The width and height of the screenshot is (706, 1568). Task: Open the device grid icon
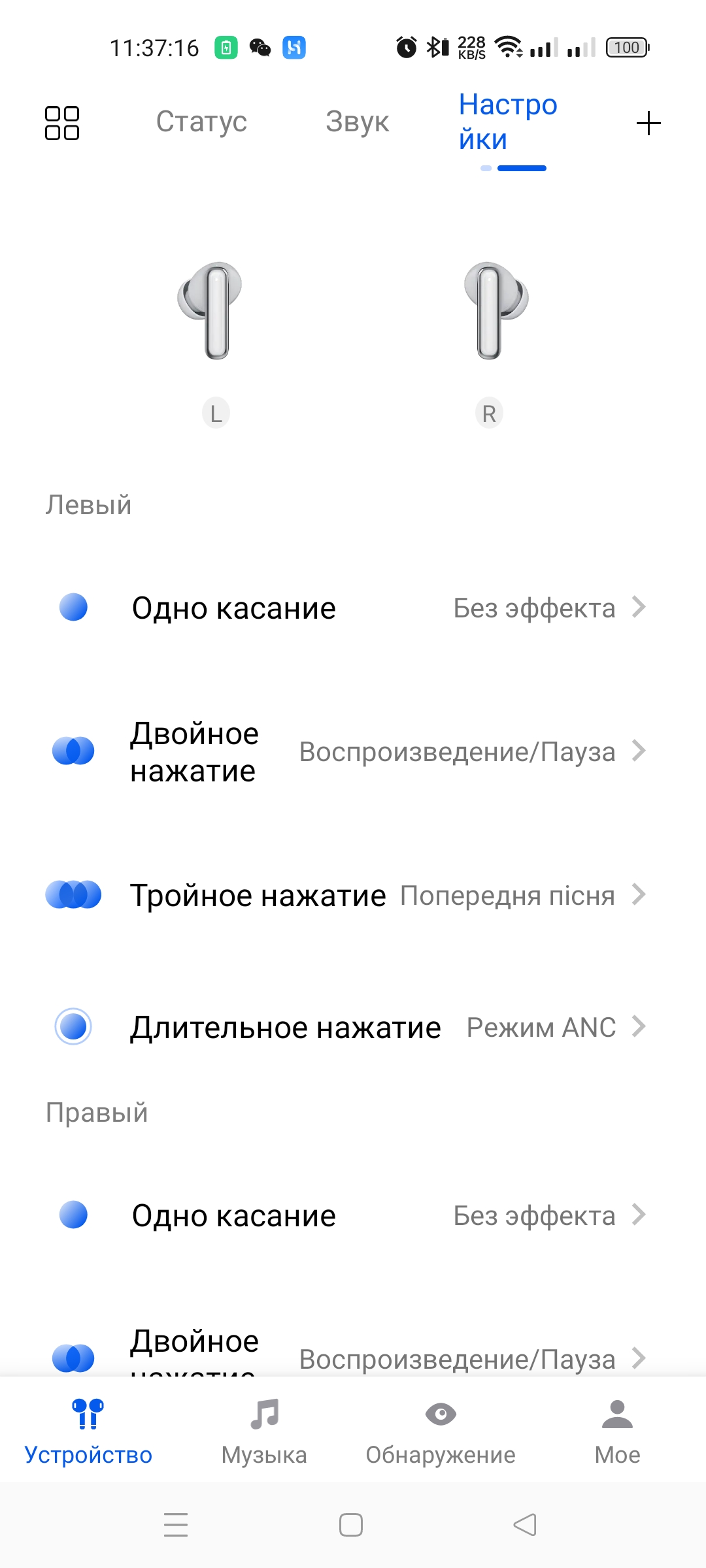[x=62, y=123]
